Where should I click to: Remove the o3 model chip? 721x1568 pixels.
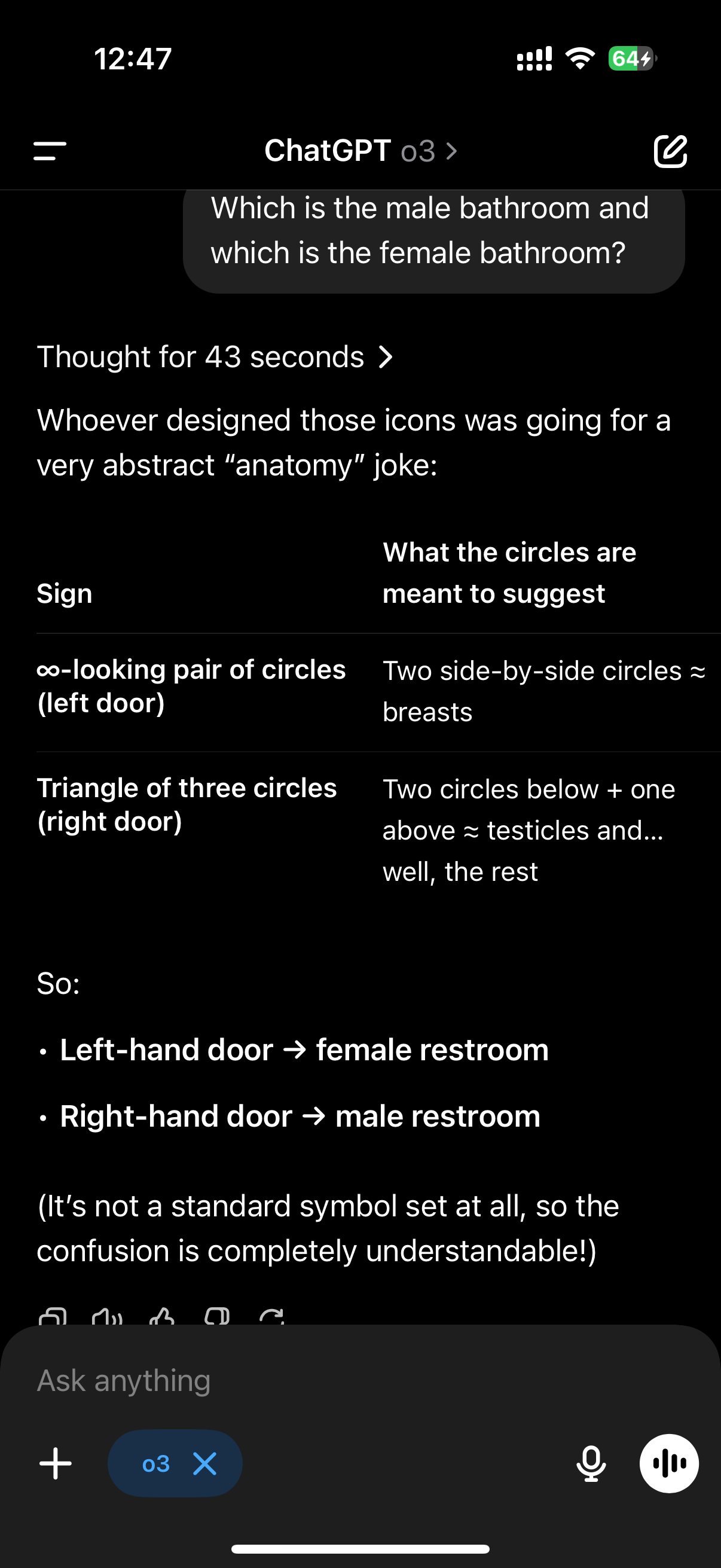pyautogui.click(x=204, y=1463)
